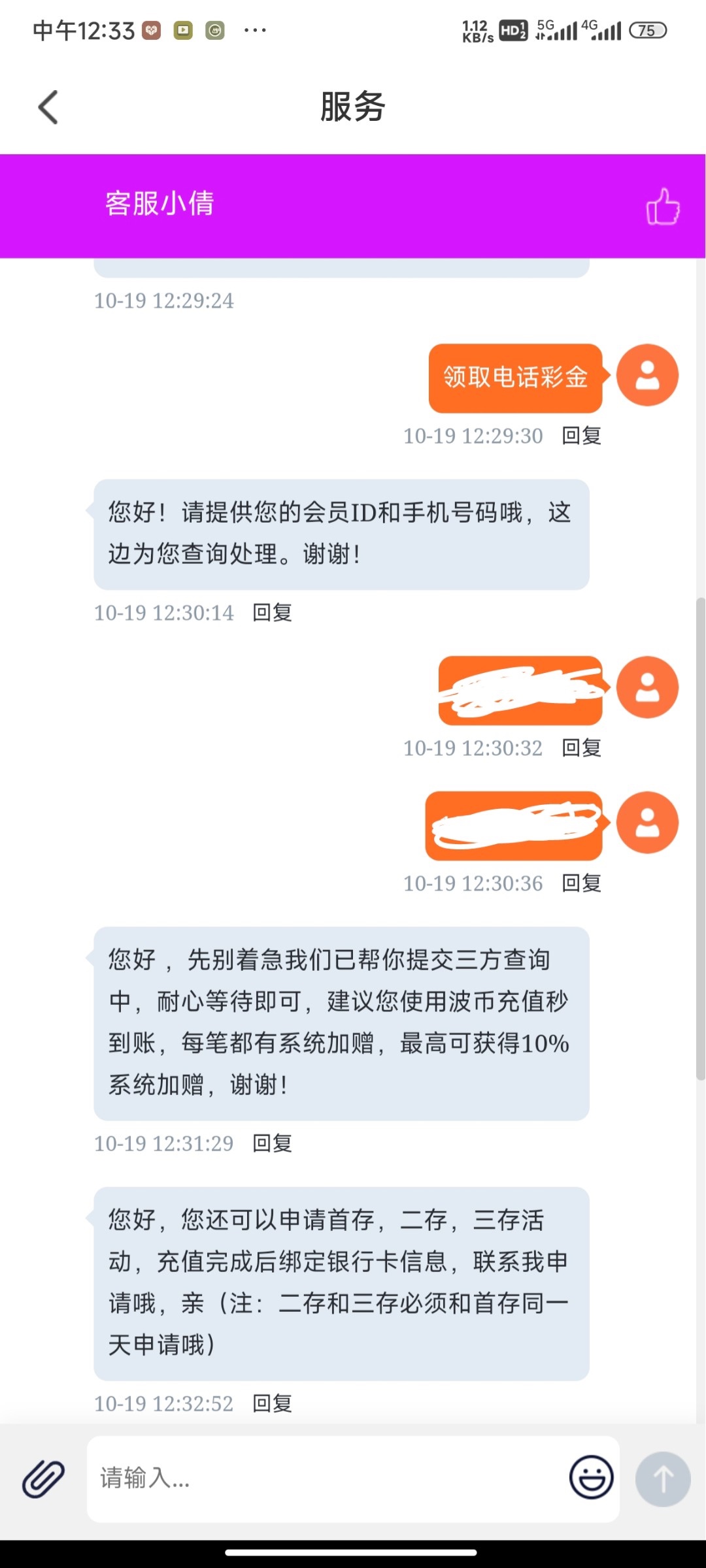Tap 回复 next to 12:32:52

pyautogui.click(x=273, y=1403)
